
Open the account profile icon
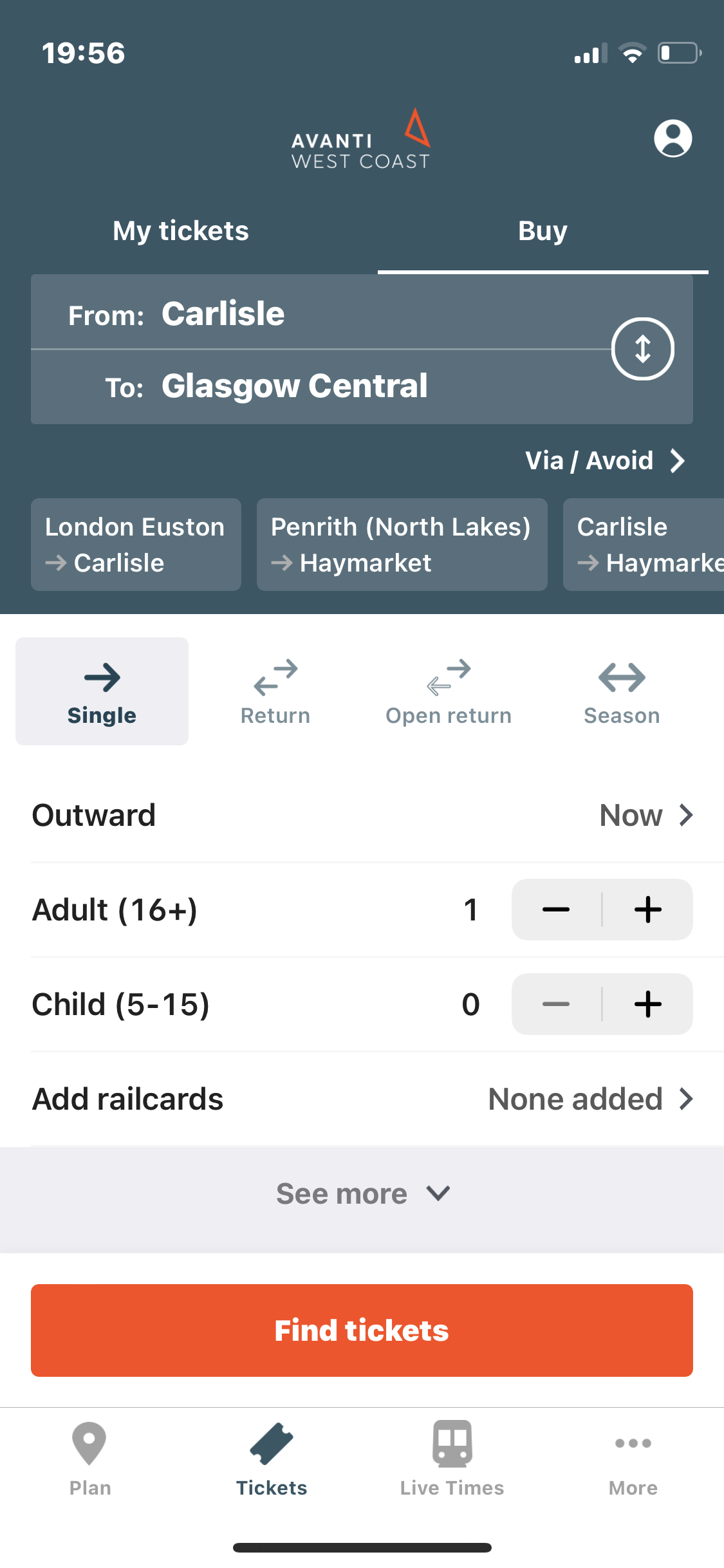pyautogui.click(x=673, y=138)
